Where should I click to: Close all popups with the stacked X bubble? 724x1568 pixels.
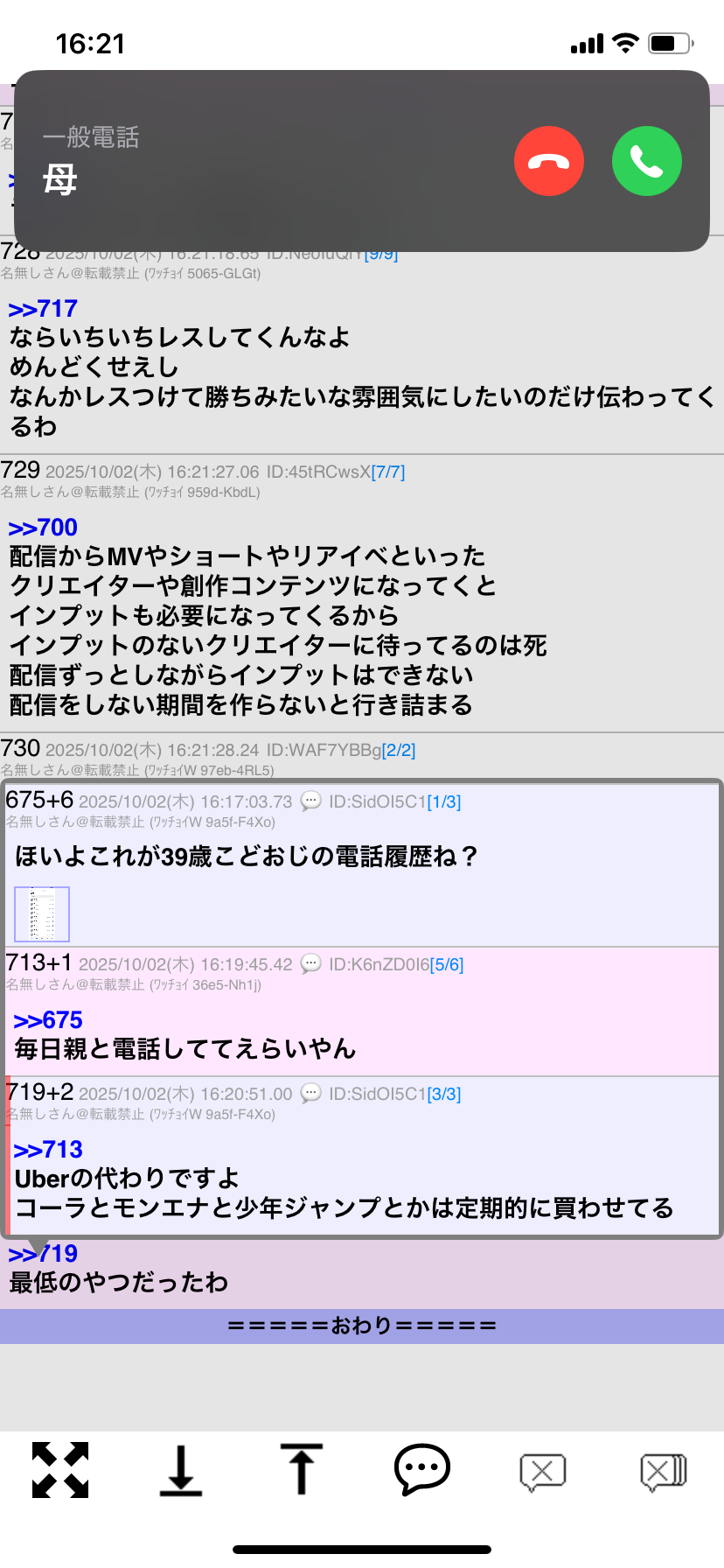click(664, 1472)
